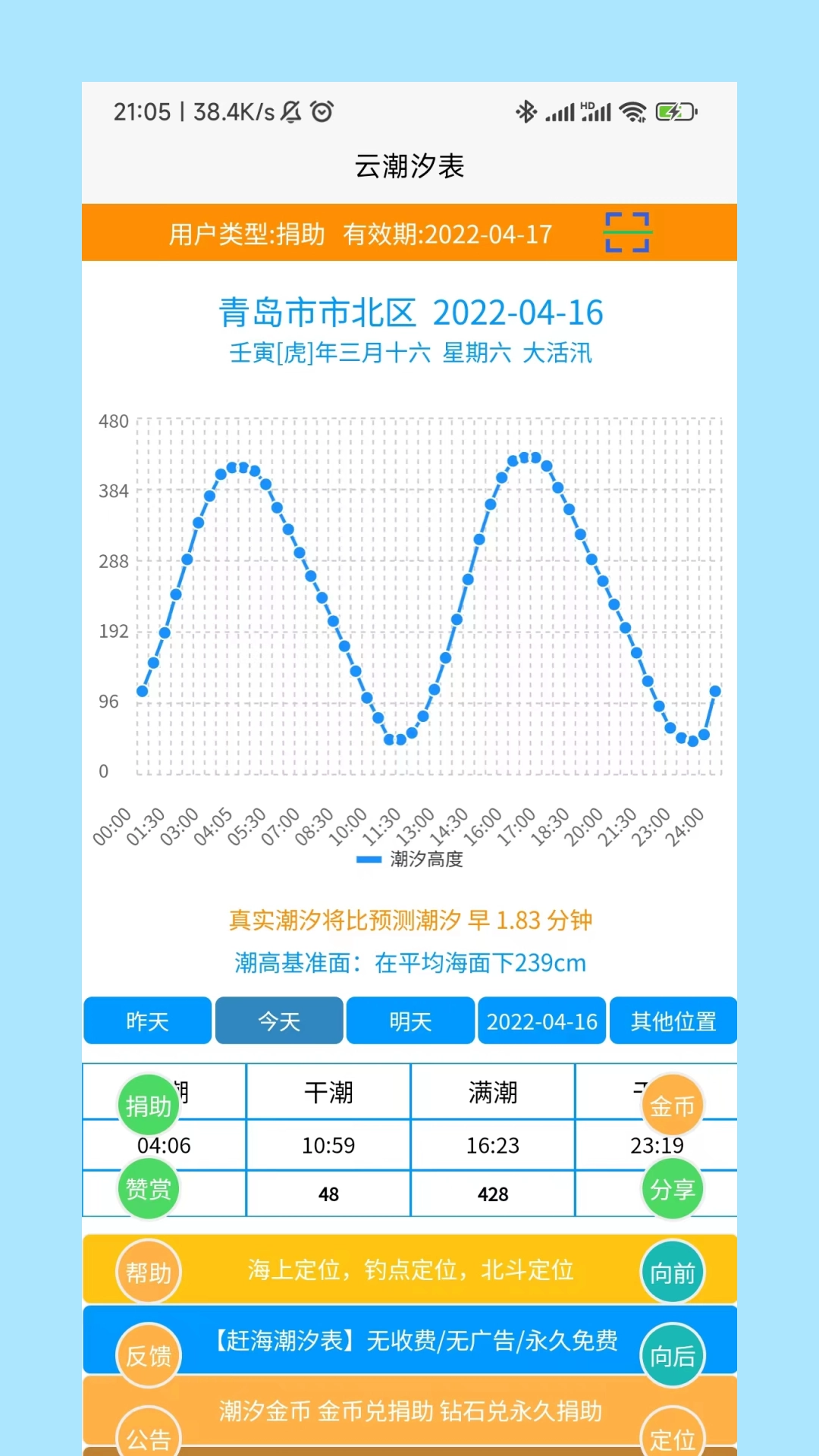Open the 赞赏 floating button

149,1188
